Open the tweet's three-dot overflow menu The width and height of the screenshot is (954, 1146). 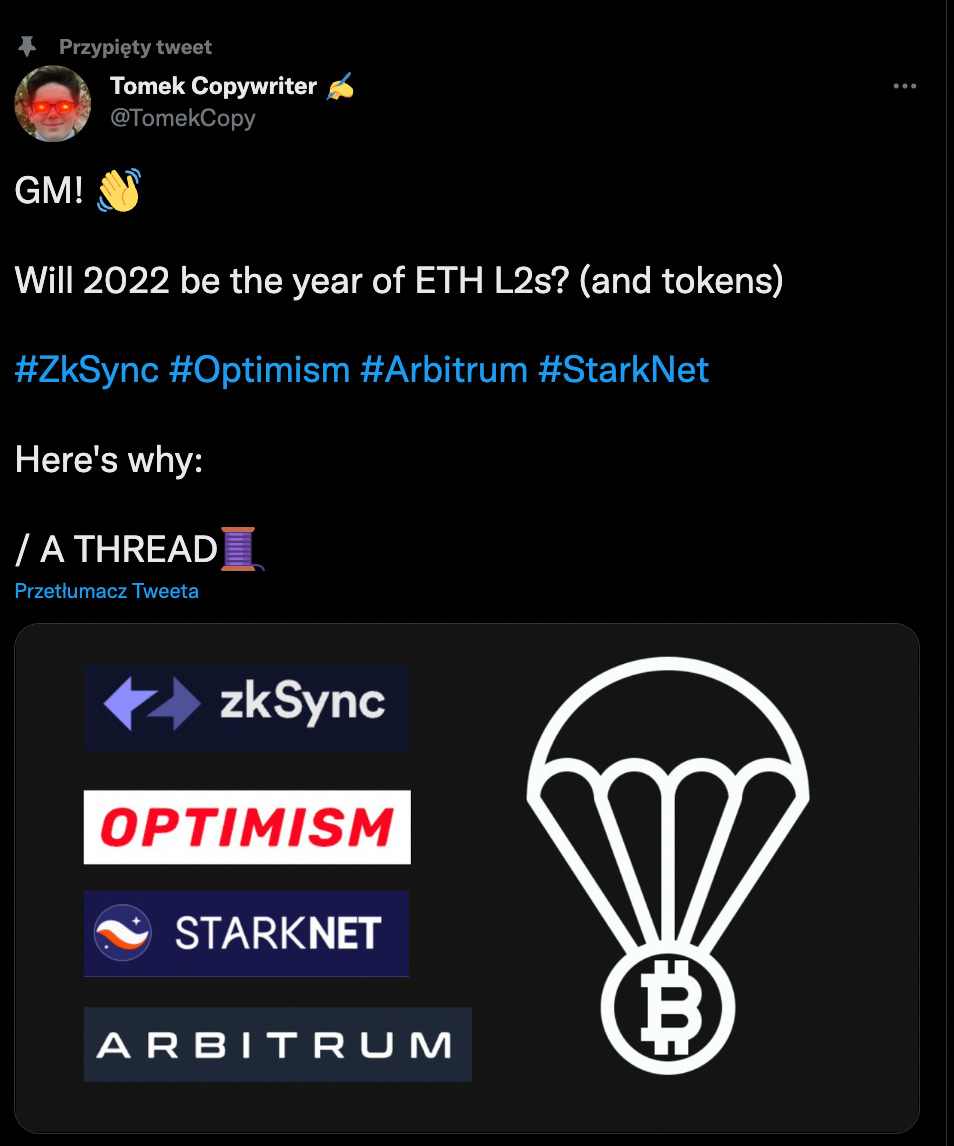[904, 87]
